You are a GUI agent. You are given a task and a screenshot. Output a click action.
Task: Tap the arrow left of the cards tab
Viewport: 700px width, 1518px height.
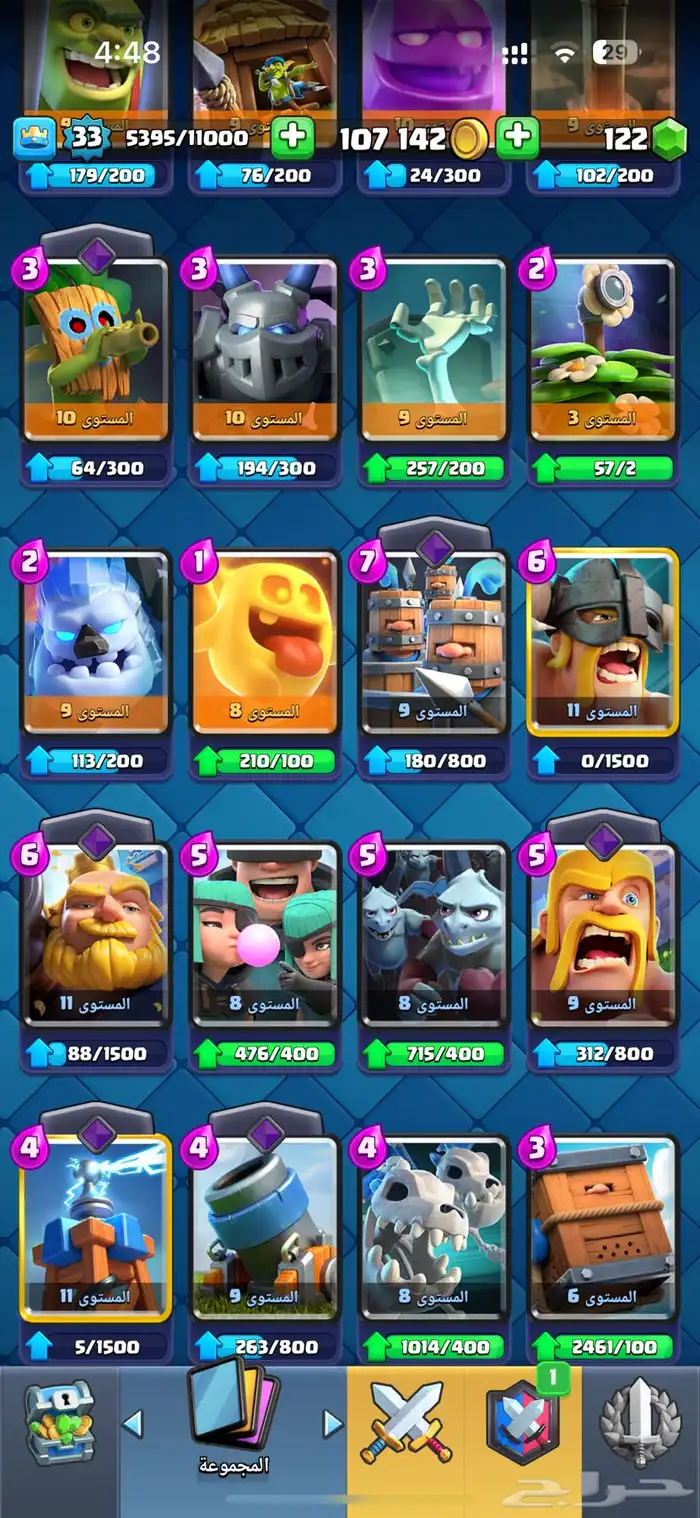click(132, 1423)
